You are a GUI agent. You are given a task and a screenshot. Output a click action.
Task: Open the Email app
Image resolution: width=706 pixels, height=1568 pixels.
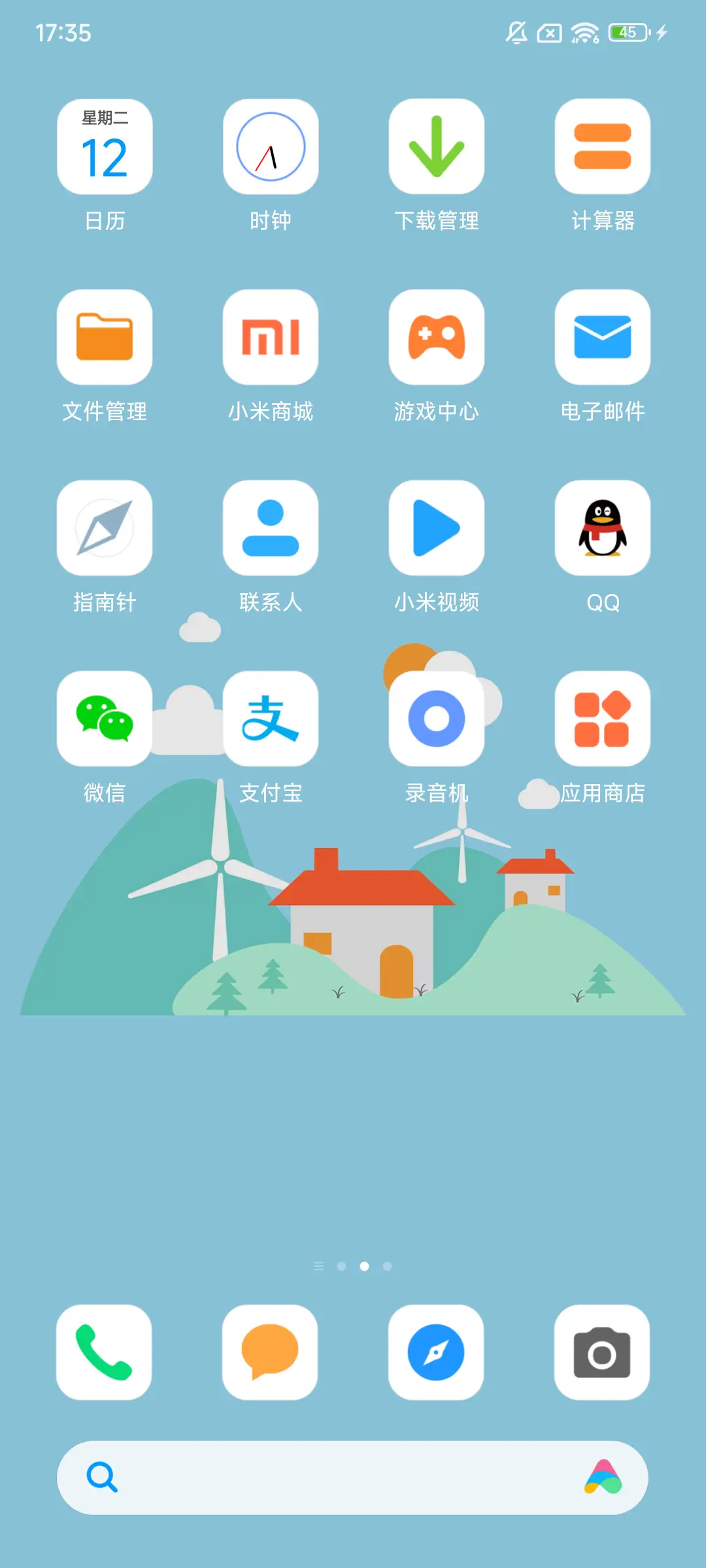pyautogui.click(x=602, y=338)
